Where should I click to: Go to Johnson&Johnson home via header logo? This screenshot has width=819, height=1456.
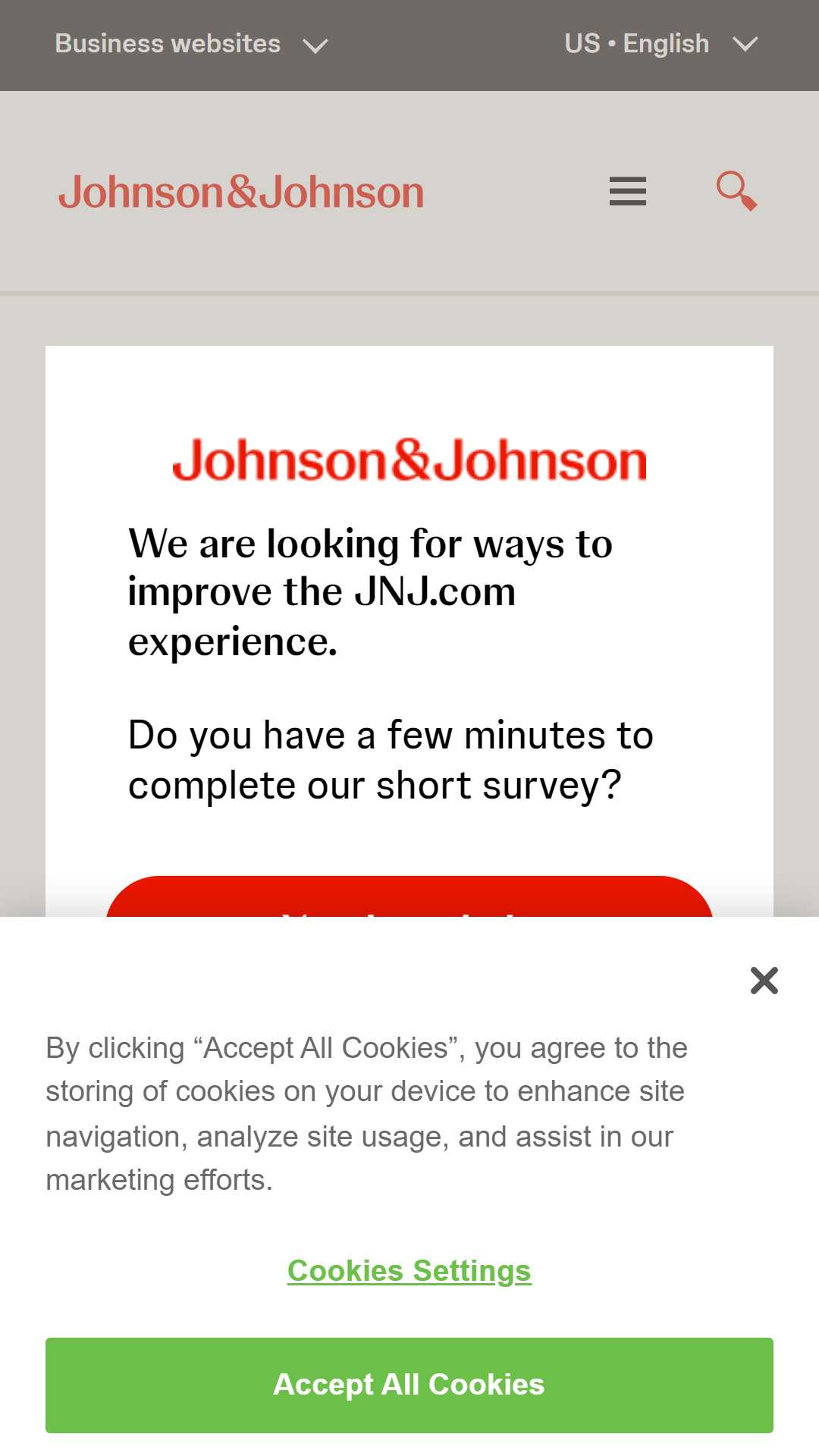click(241, 192)
